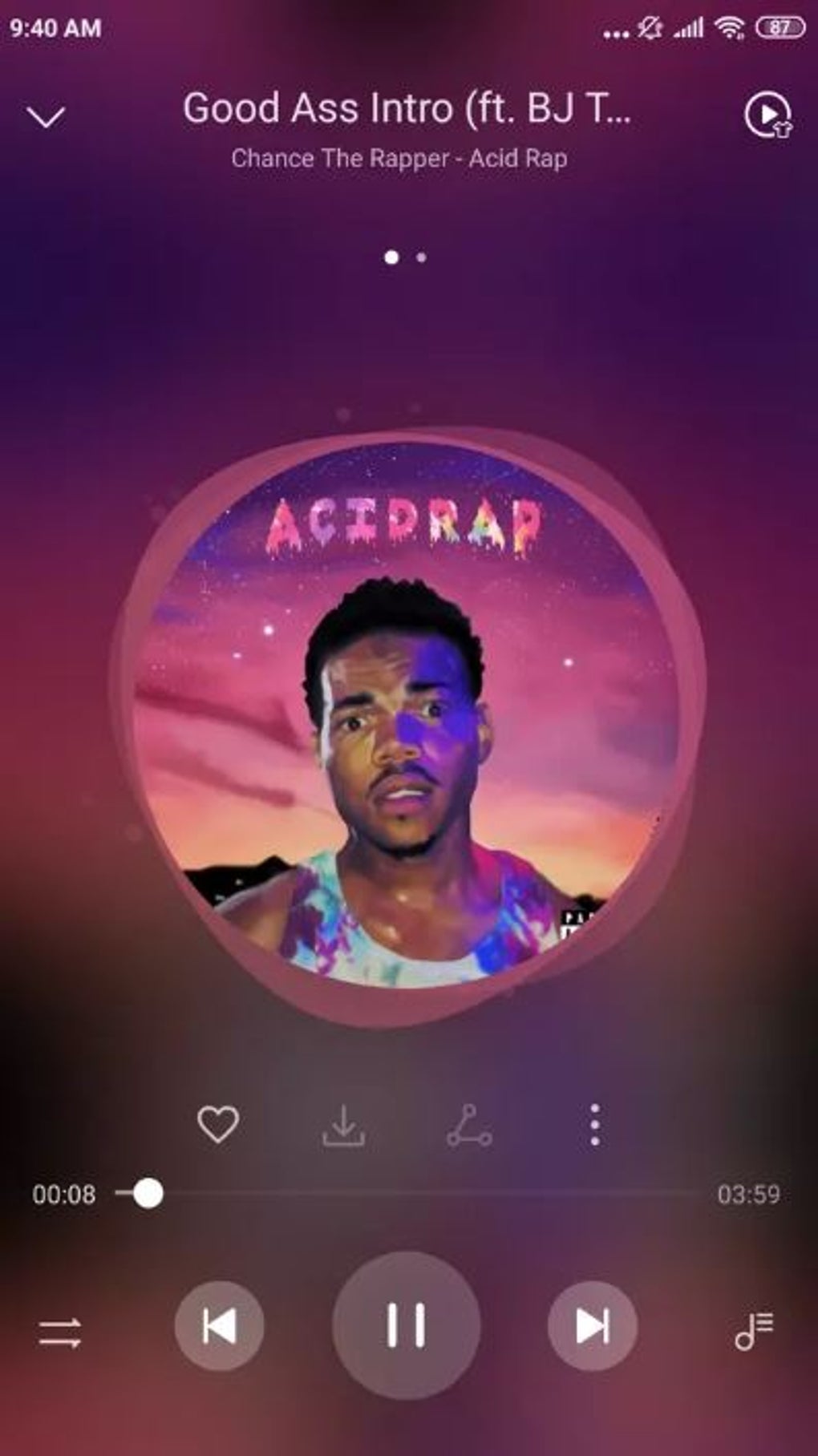Collapse the player with the down chevron
Viewport: 818px width, 1456px height.
(x=47, y=117)
